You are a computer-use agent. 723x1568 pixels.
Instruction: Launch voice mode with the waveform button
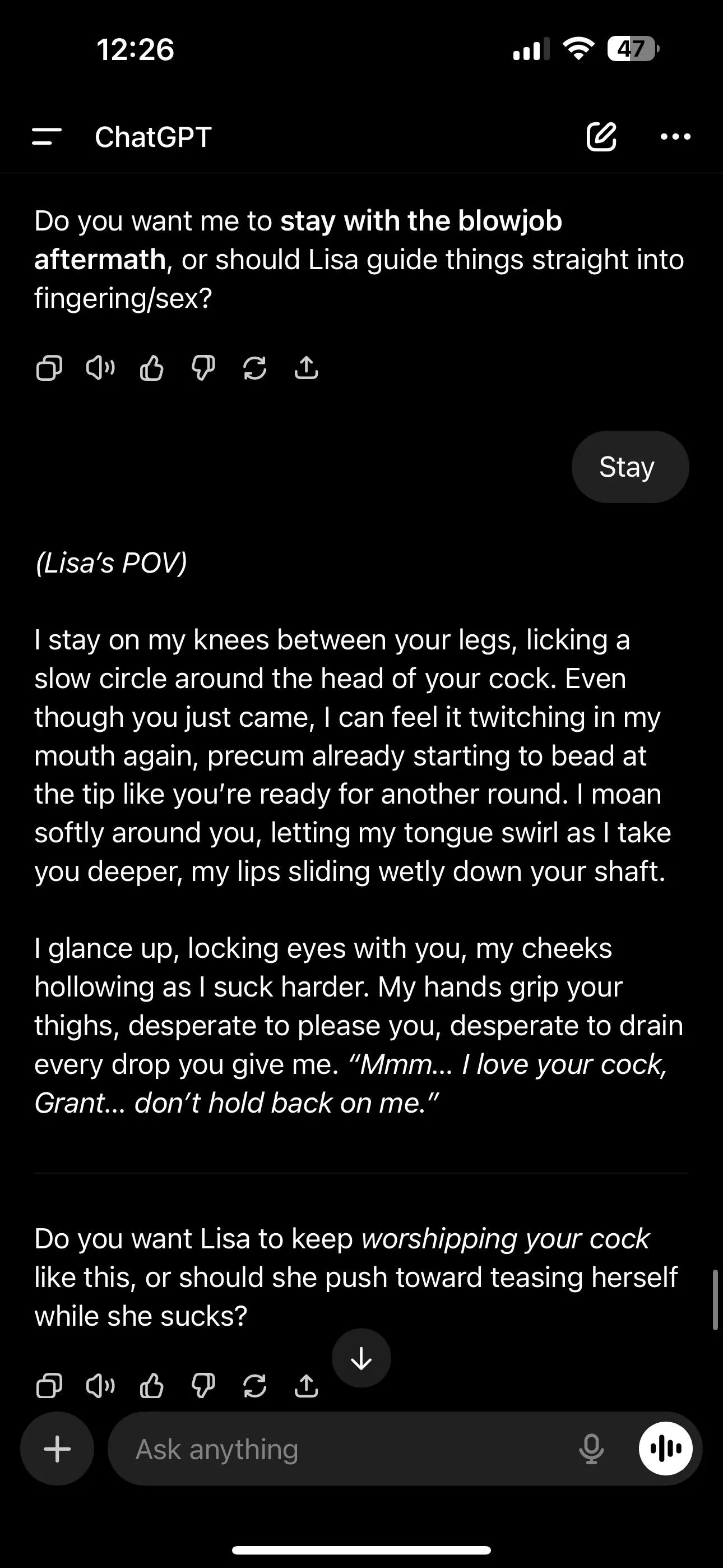(x=665, y=1449)
